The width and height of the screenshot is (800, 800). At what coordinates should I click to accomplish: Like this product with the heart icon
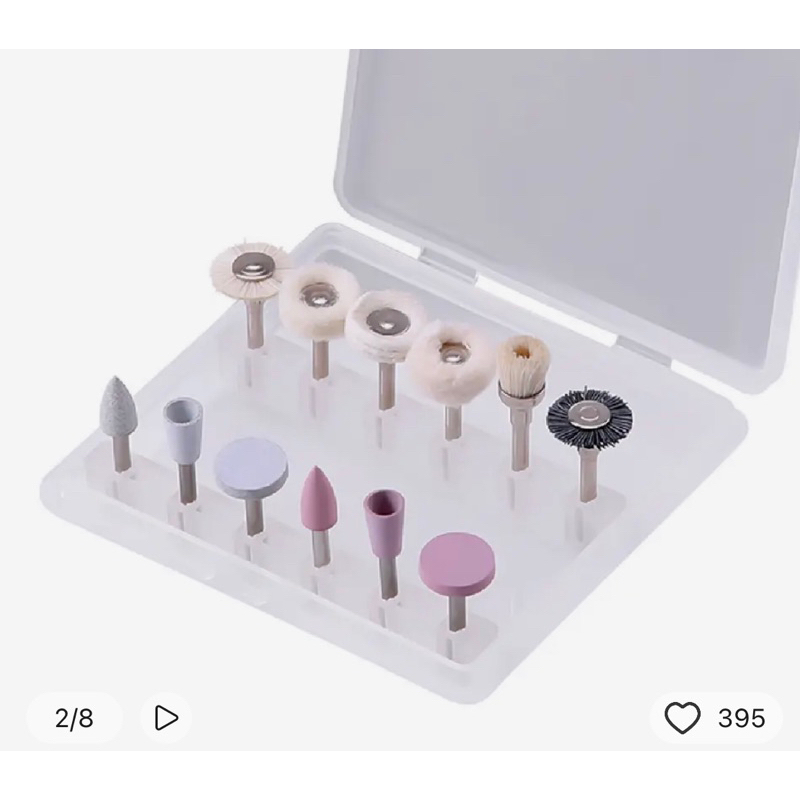[682, 718]
